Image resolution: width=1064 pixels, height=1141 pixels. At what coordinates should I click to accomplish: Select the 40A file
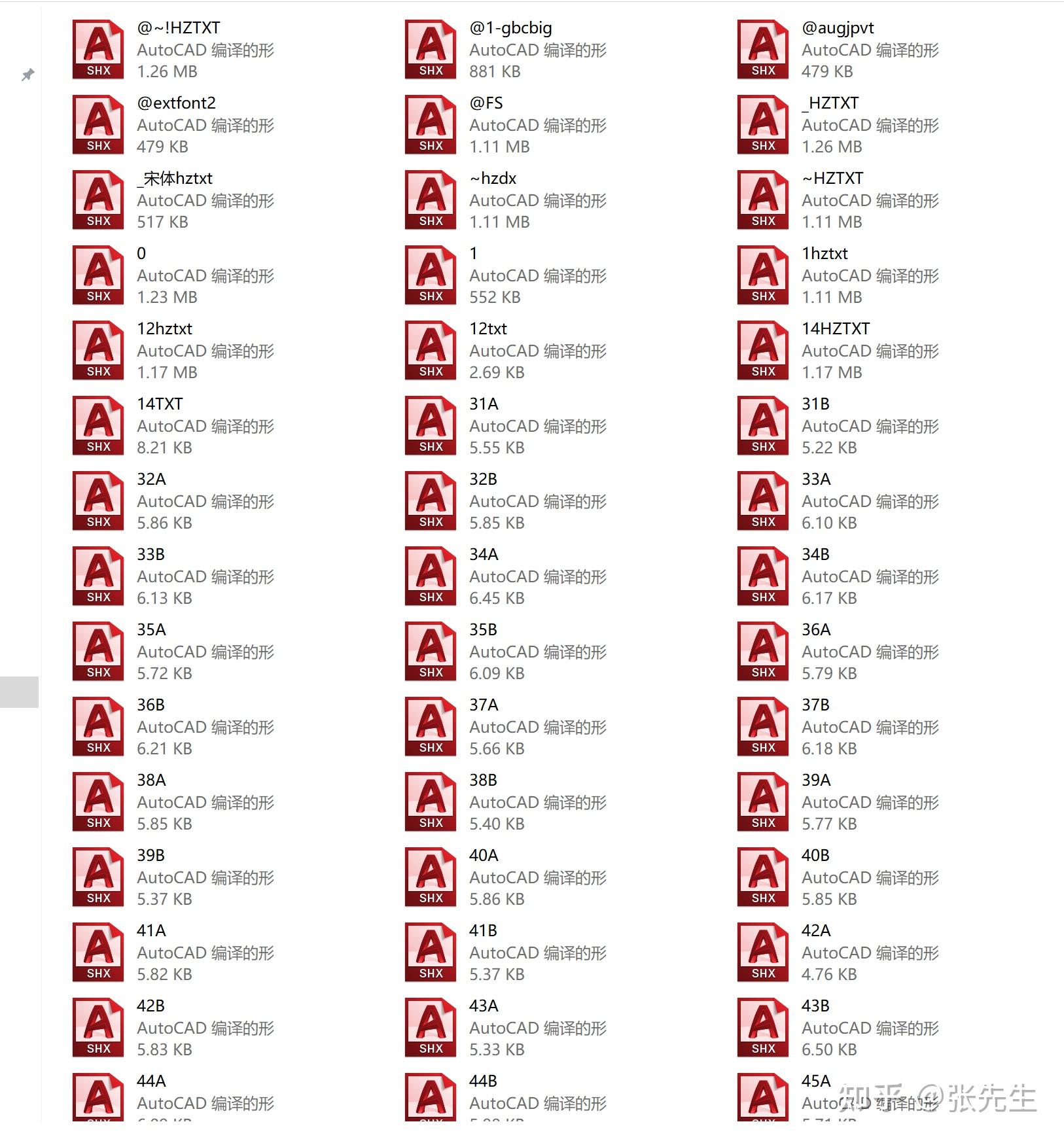point(431,877)
